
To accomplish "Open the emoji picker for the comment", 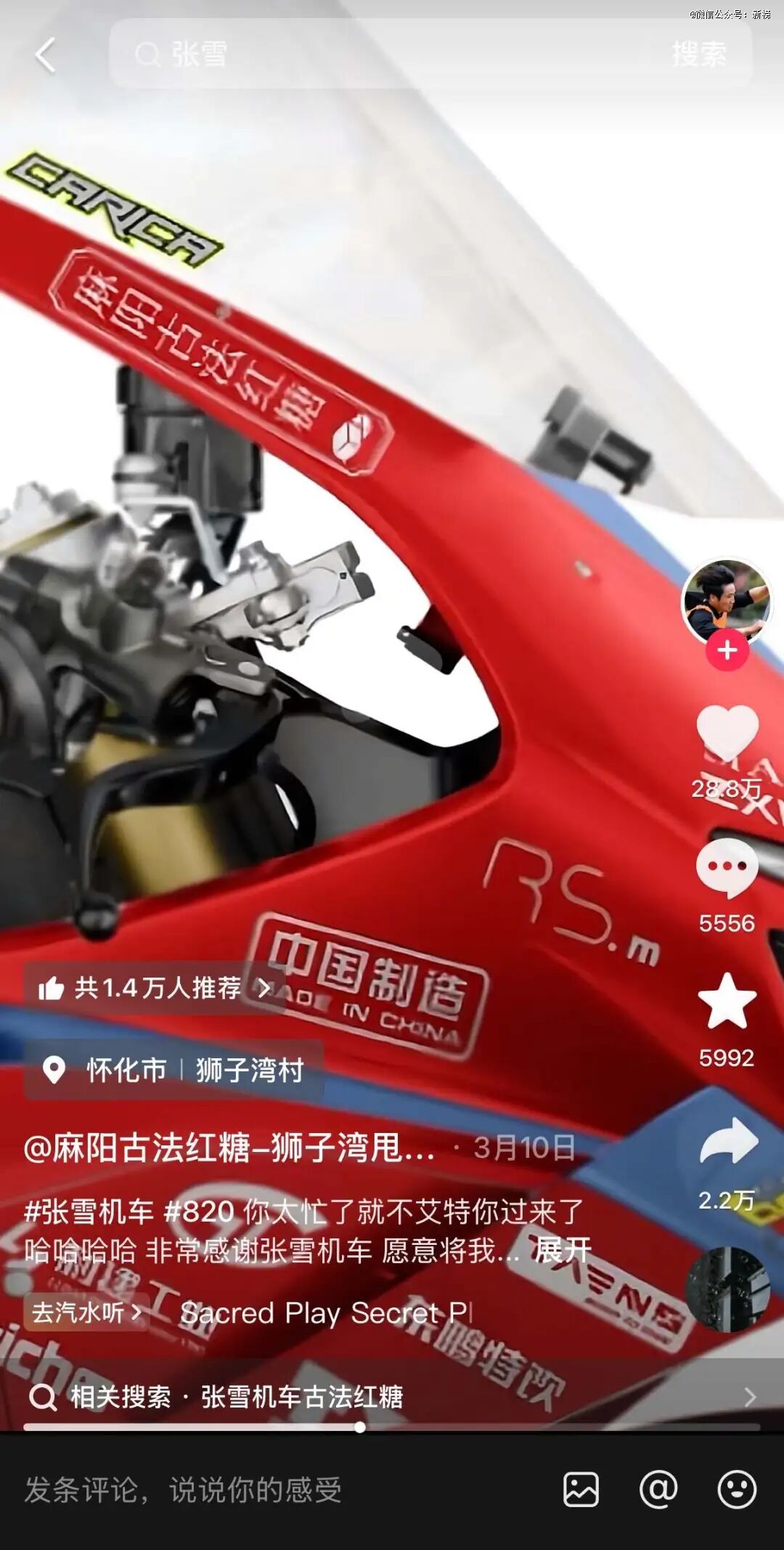I will (736, 1490).
